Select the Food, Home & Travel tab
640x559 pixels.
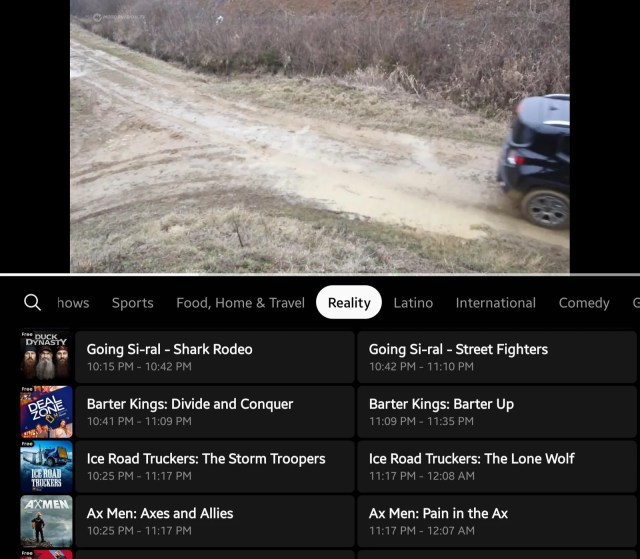pos(240,303)
